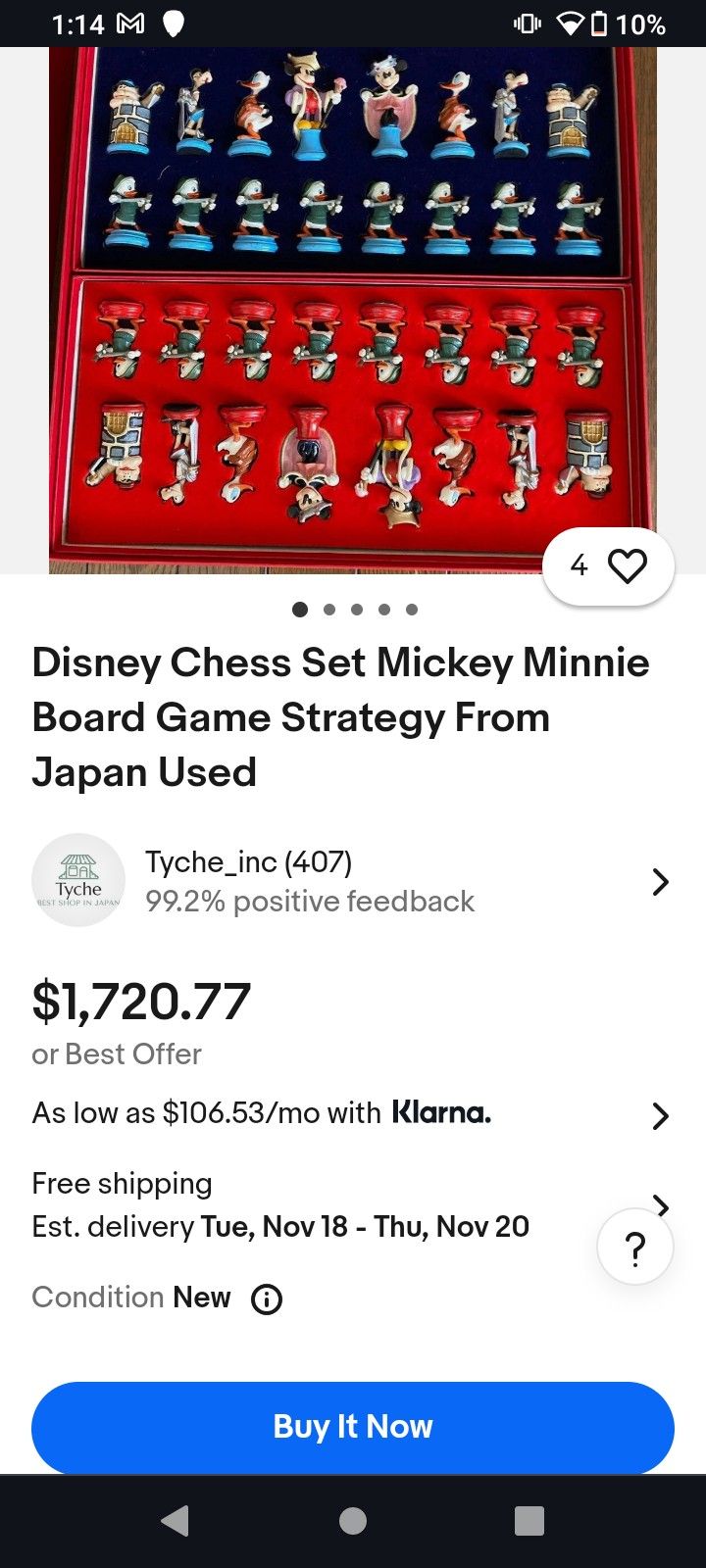This screenshot has height=1568, width=706.
Task: Open the Tyche_inc seller avatar
Action: [78, 879]
